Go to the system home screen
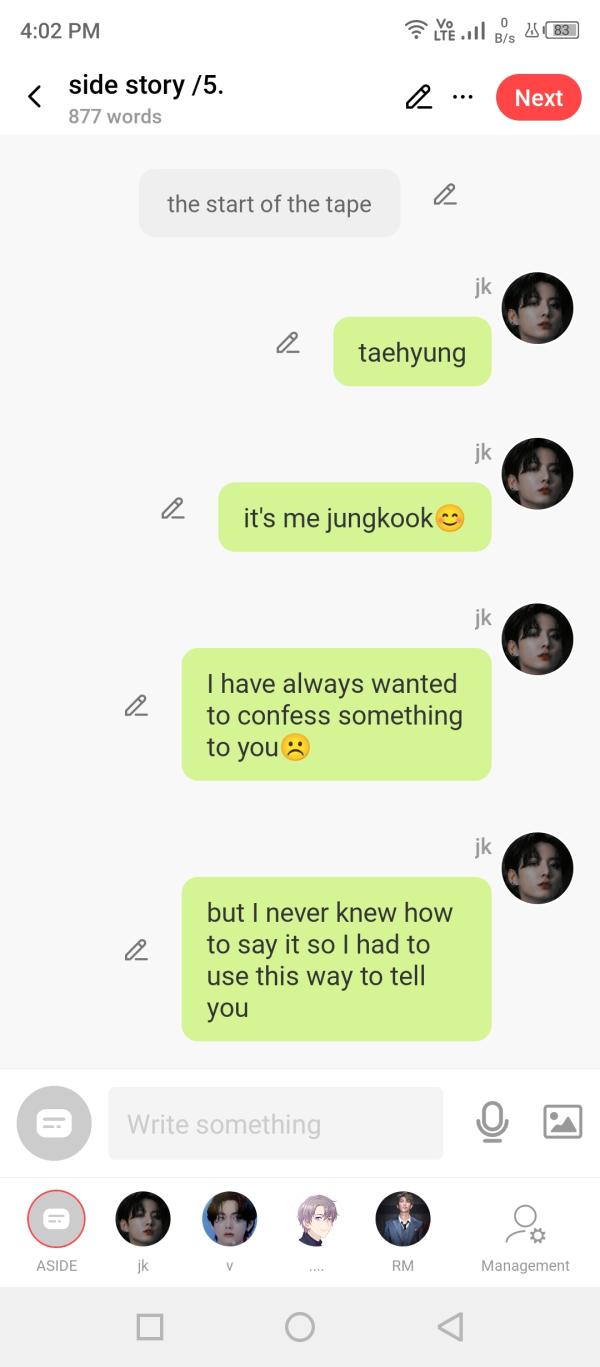The image size is (600, 1367). coord(300,1327)
